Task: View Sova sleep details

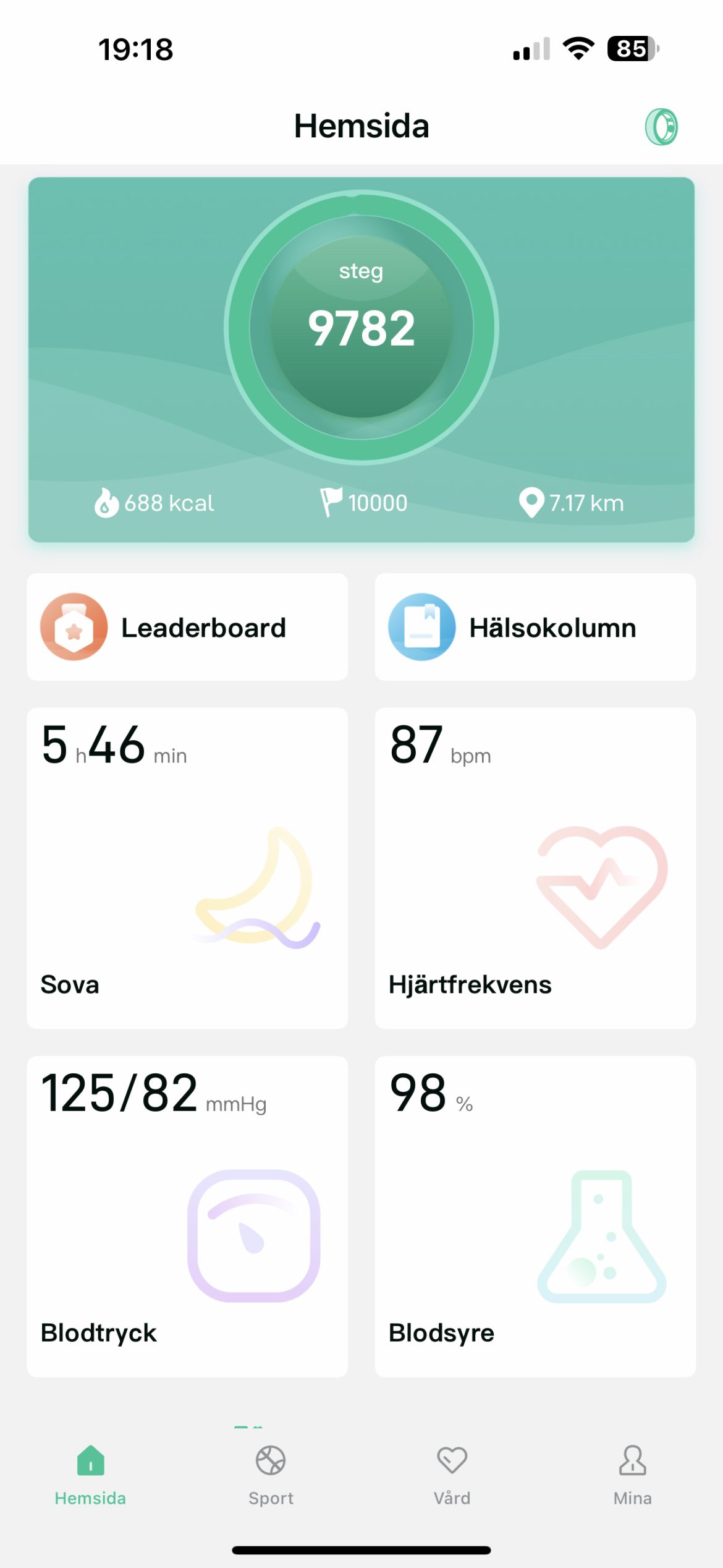Action: pos(187,868)
